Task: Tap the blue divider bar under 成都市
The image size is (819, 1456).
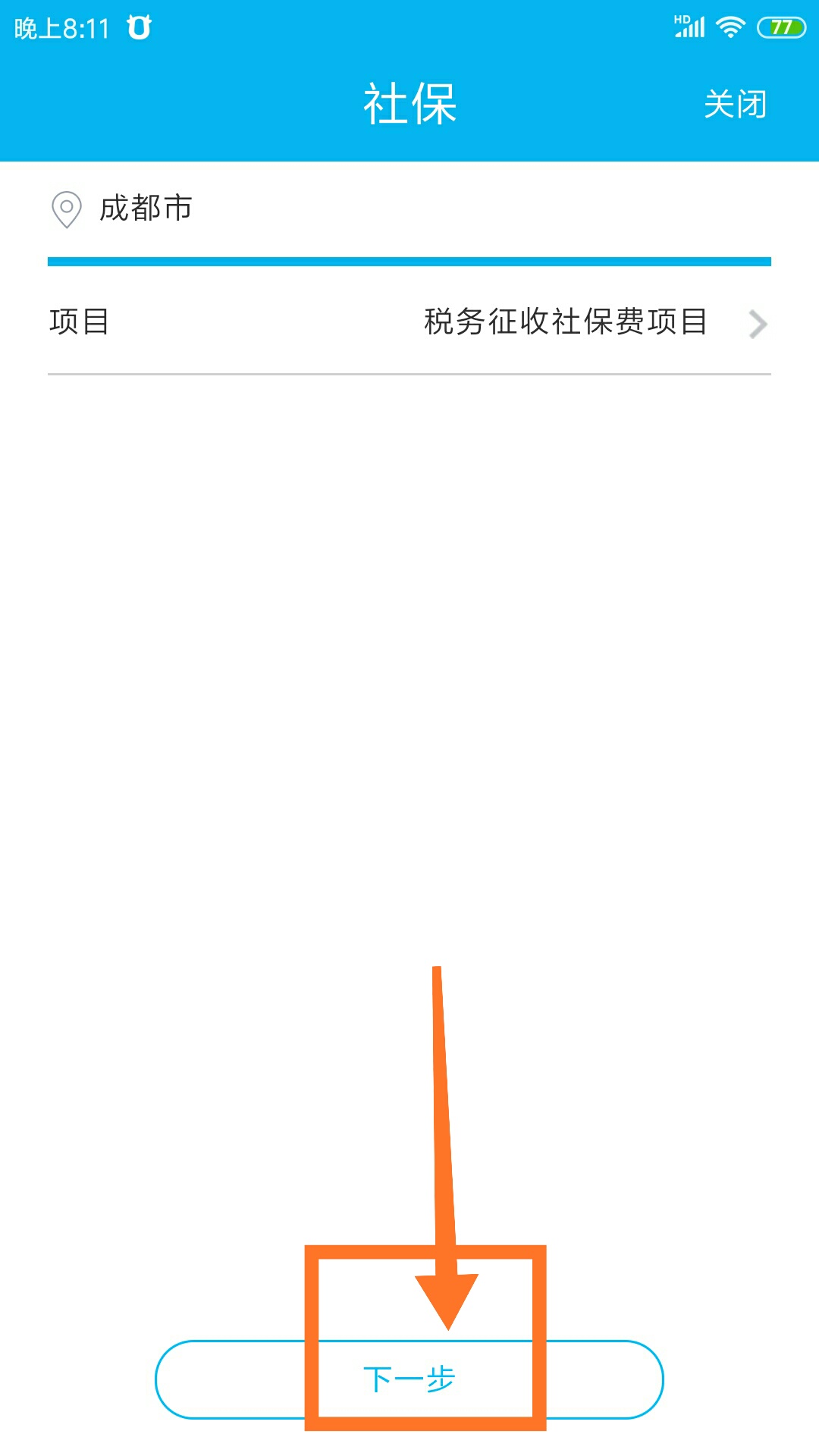Action: click(409, 261)
